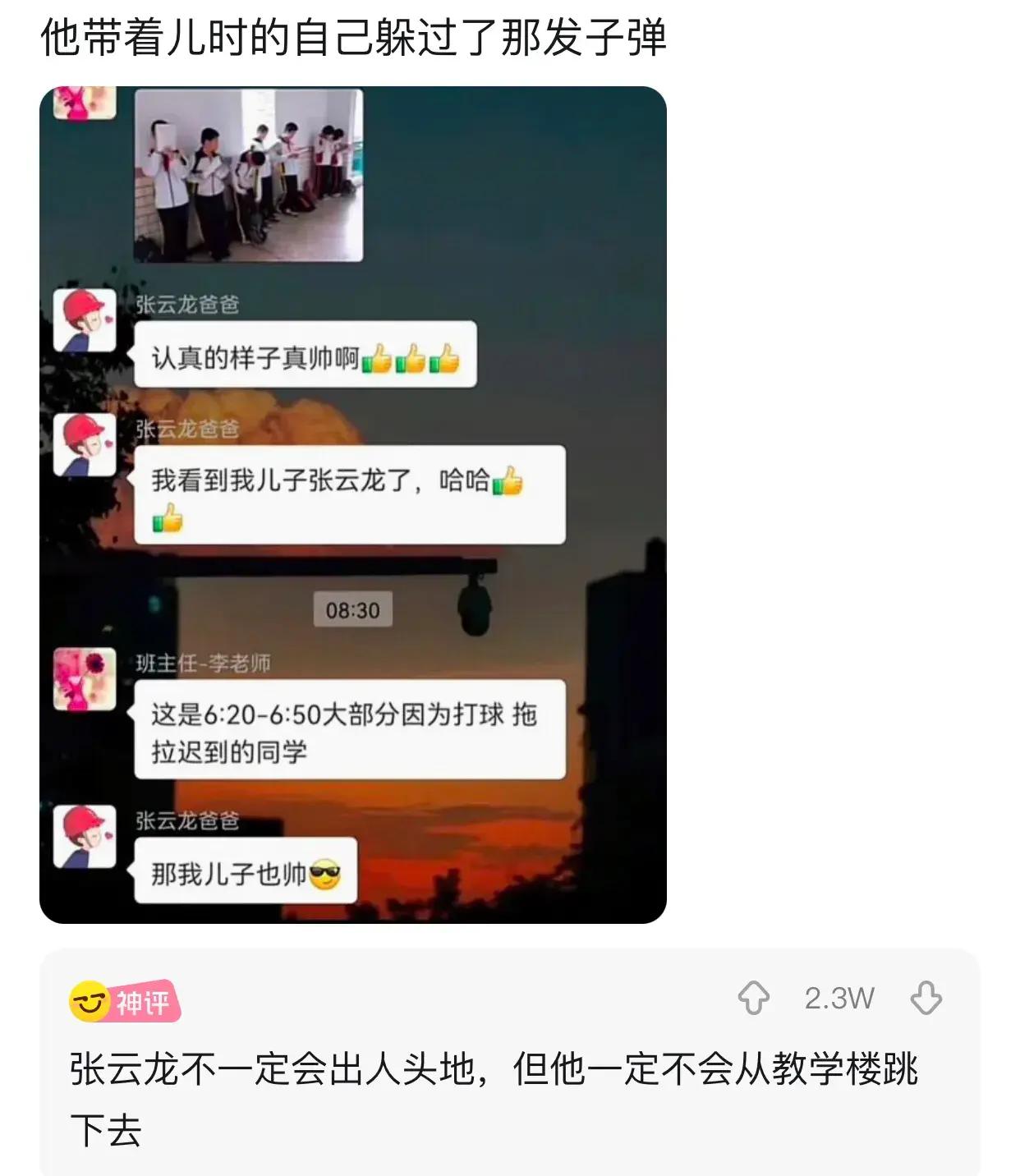Downvote the 神评 comment about 张云龙
This screenshot has height=1176, width=1020.
point(926,999)
